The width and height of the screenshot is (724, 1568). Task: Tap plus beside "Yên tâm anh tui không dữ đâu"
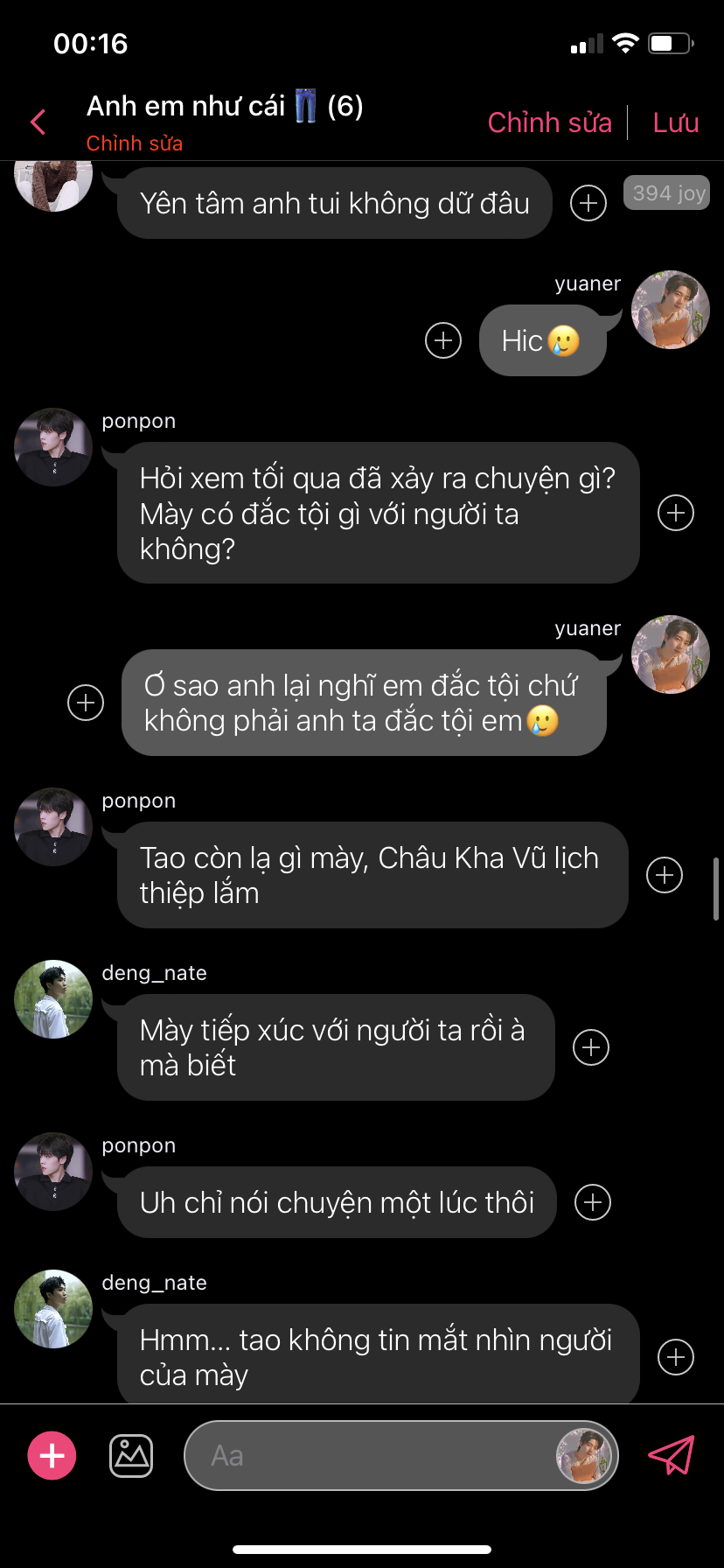click(x=588, y=203)
